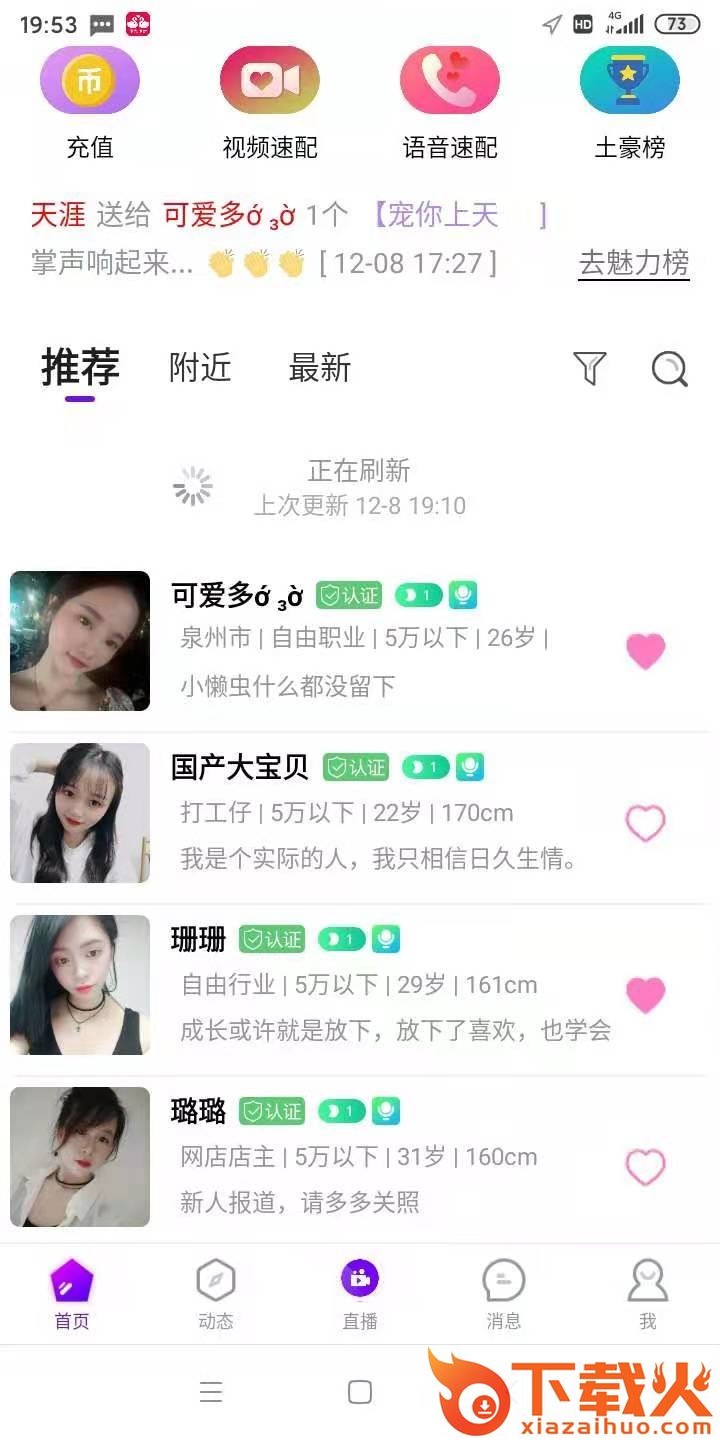This screenshot has height=1440, width=720.
Task: Tap the search magnifier icon
Action: click(669, 369)
